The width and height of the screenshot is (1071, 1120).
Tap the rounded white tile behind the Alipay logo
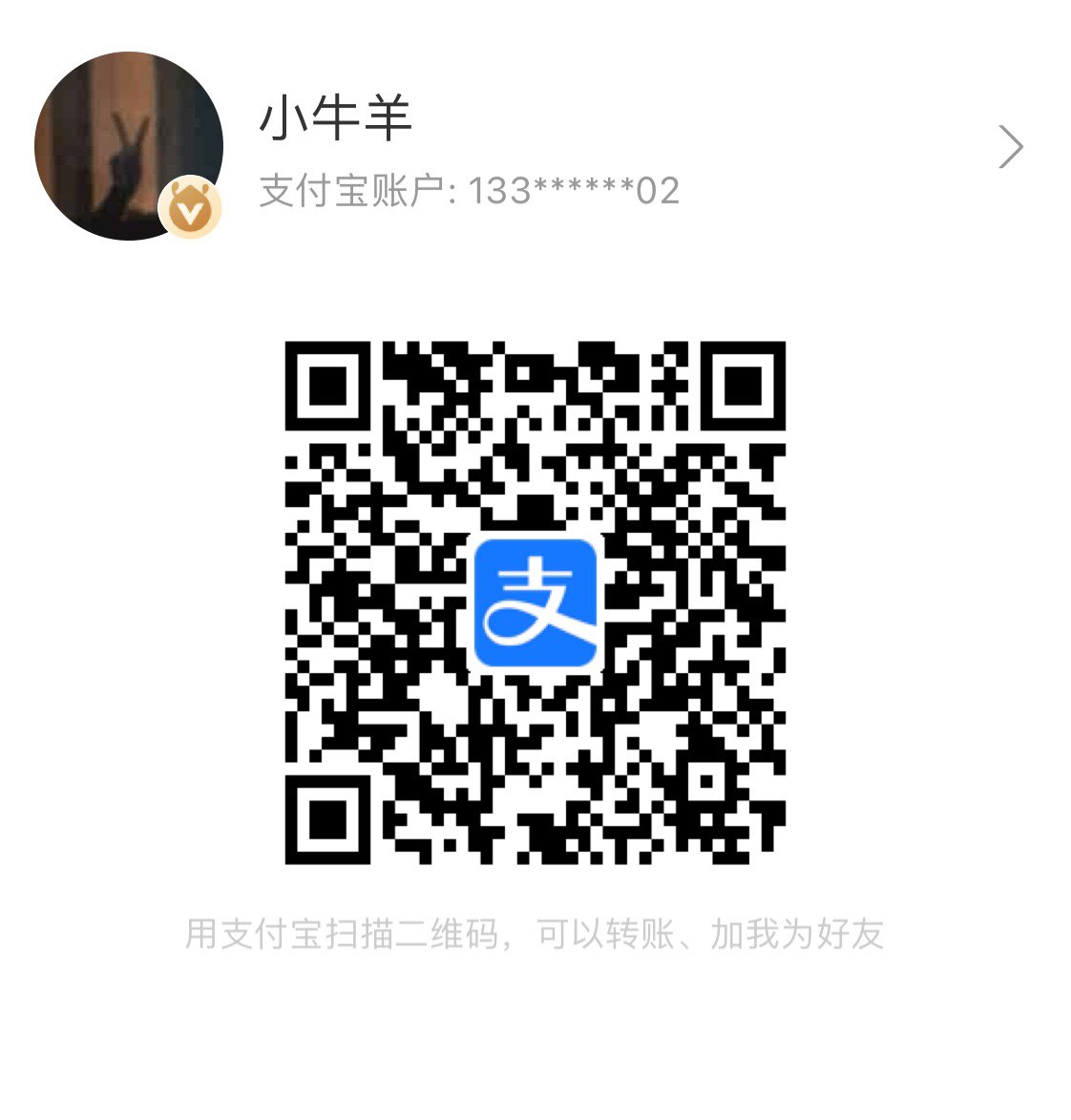(535, 602)
